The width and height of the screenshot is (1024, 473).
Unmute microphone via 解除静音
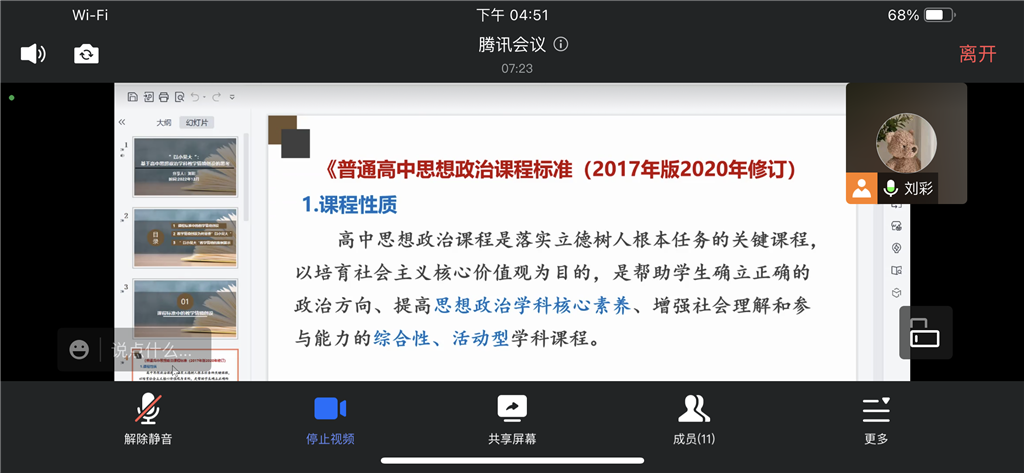point(148,418)
